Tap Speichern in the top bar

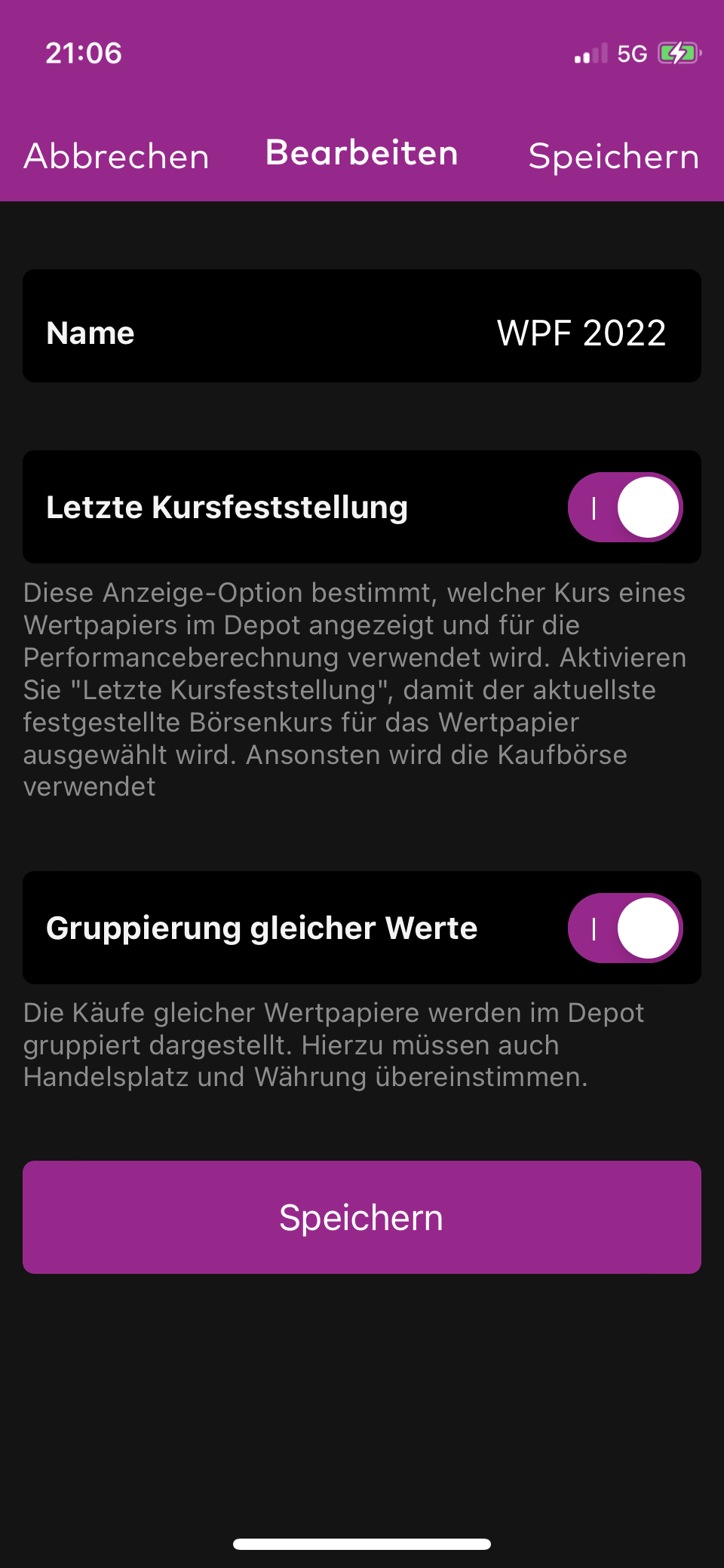point(613,156)
